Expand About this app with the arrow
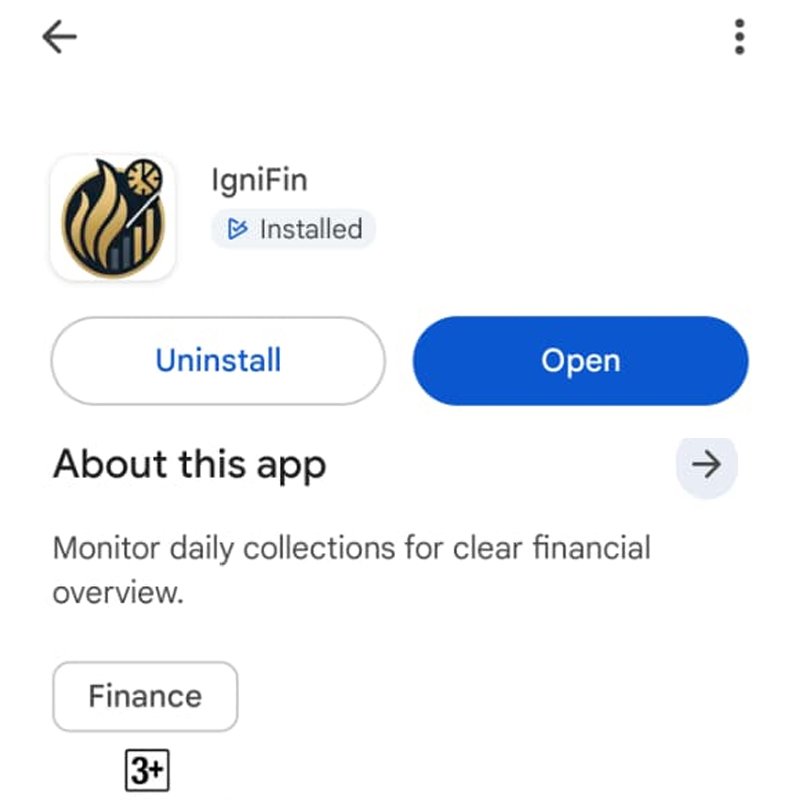 [x=707, y=465]
